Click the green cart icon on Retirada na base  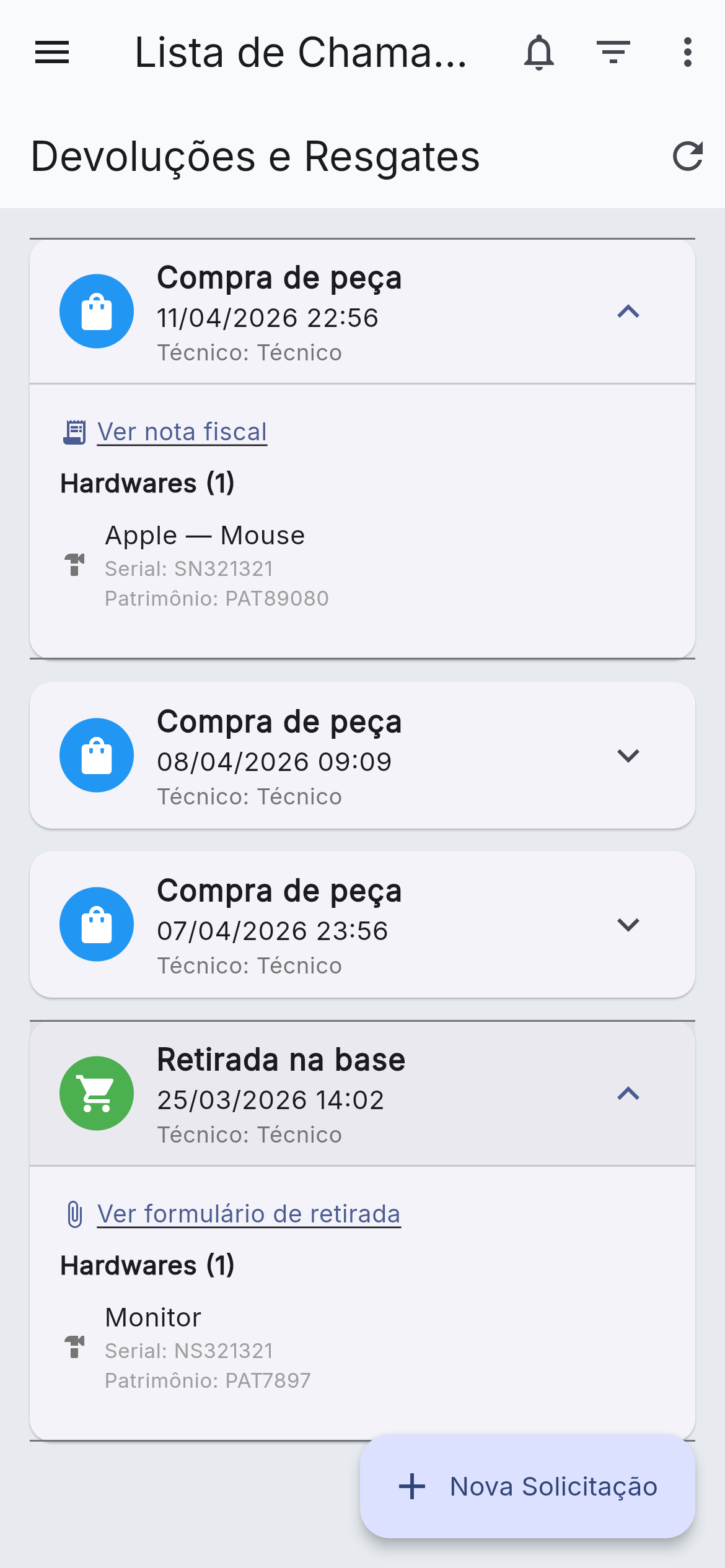pyautogui.click(x=96, y=1093)
